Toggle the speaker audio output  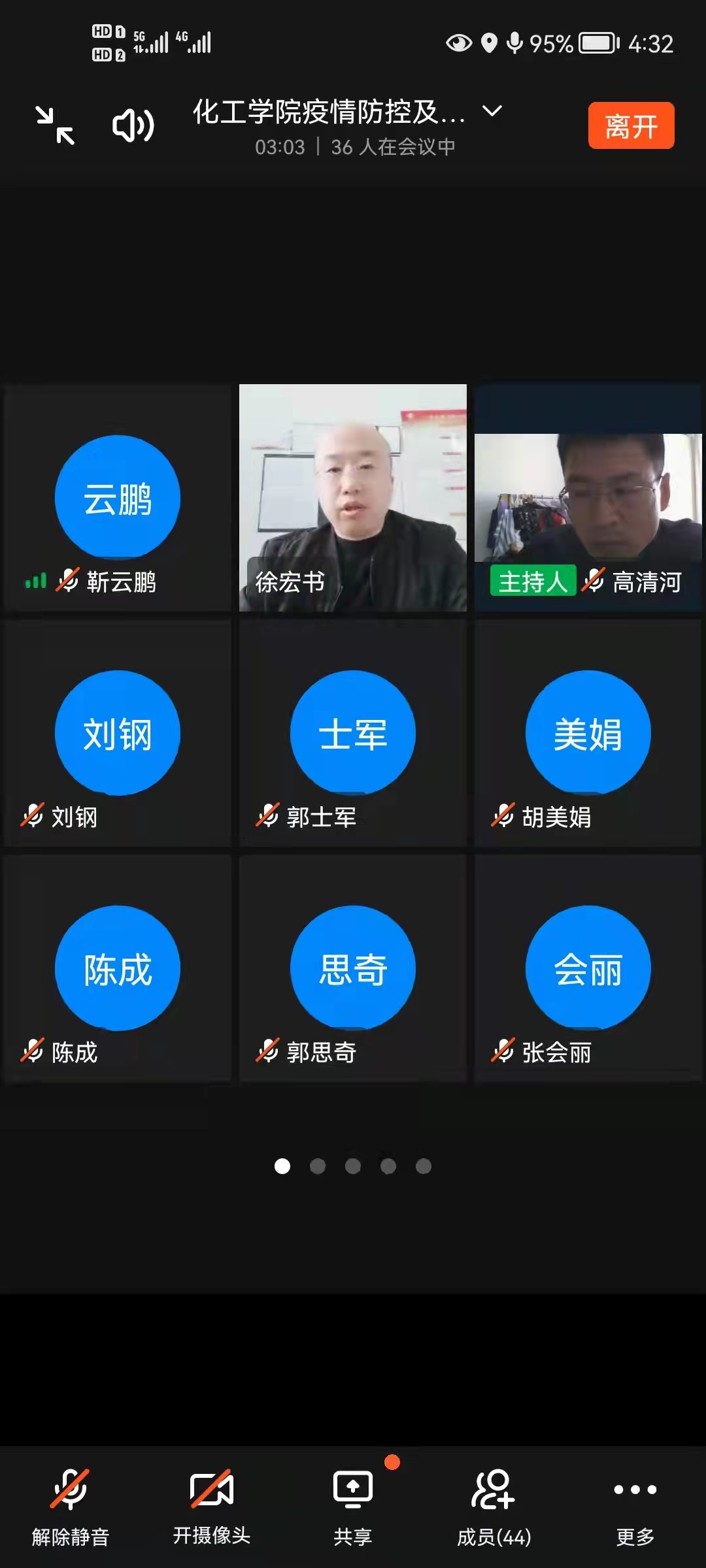133,125
